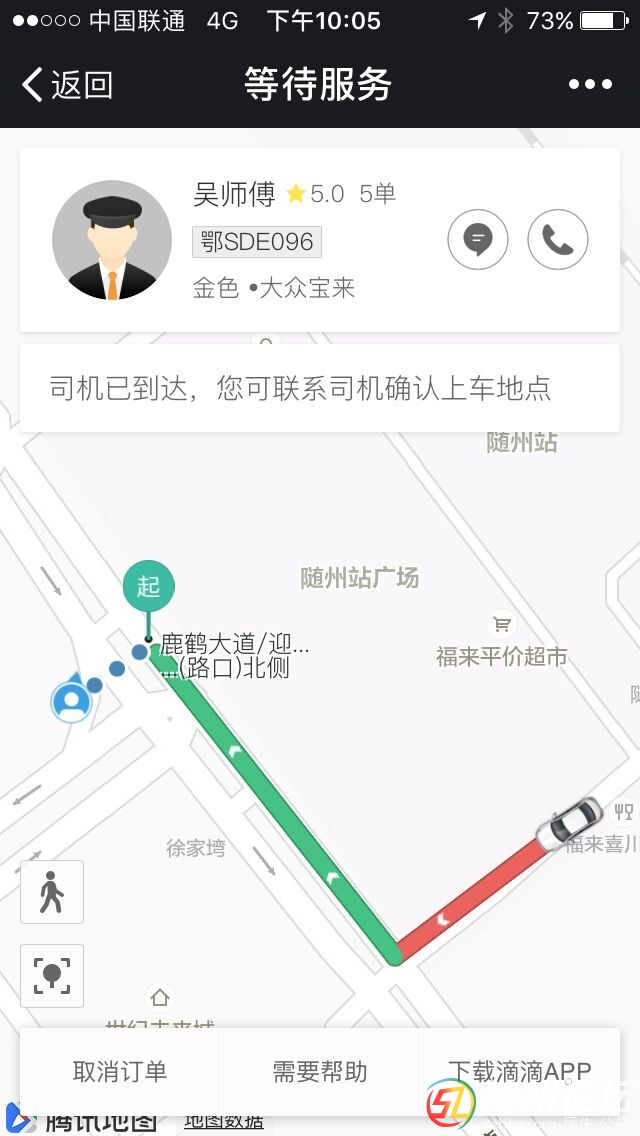This screenshot has height=1136, width=640.
Task: Tap 取消订单 to cancel the order
Action: tap(120, 1072)
